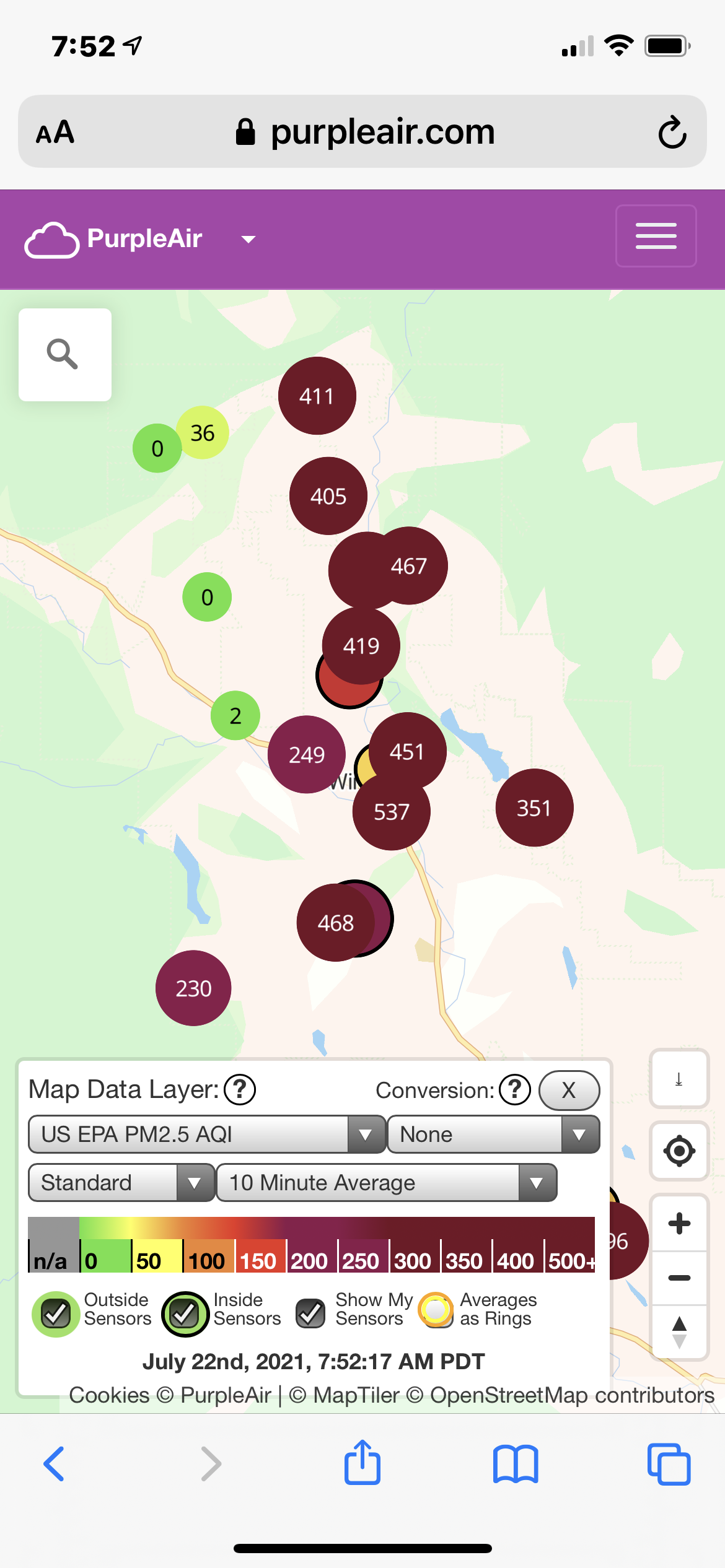The height and width of the screenshot is (1568, 725).
Task: Zoom out on the map
Action: pos(679,1278)
